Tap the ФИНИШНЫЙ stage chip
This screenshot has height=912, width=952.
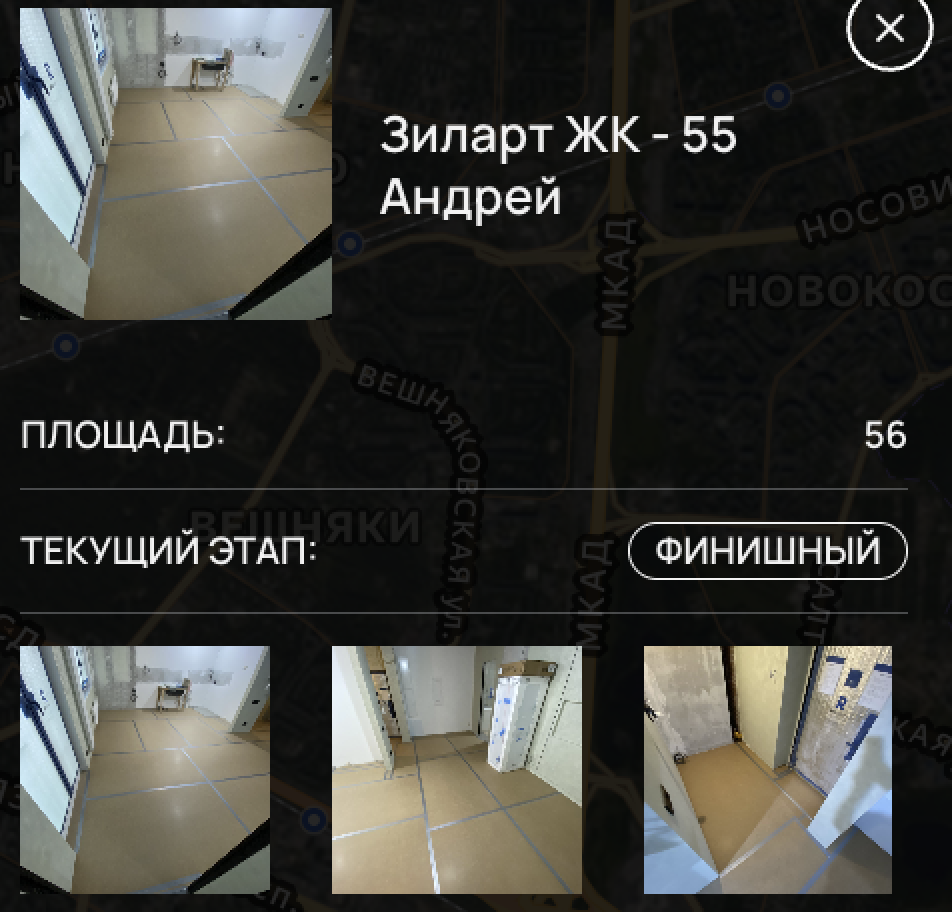pos(767,551)
